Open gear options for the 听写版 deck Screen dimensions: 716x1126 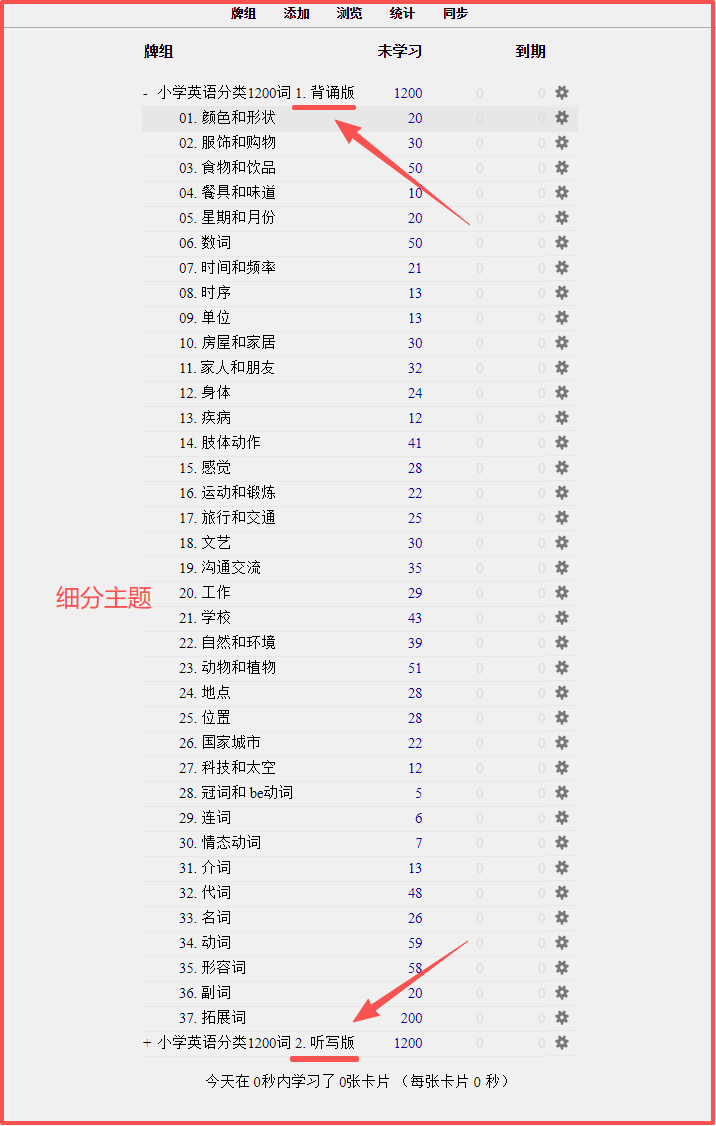tap(562, 1042)
